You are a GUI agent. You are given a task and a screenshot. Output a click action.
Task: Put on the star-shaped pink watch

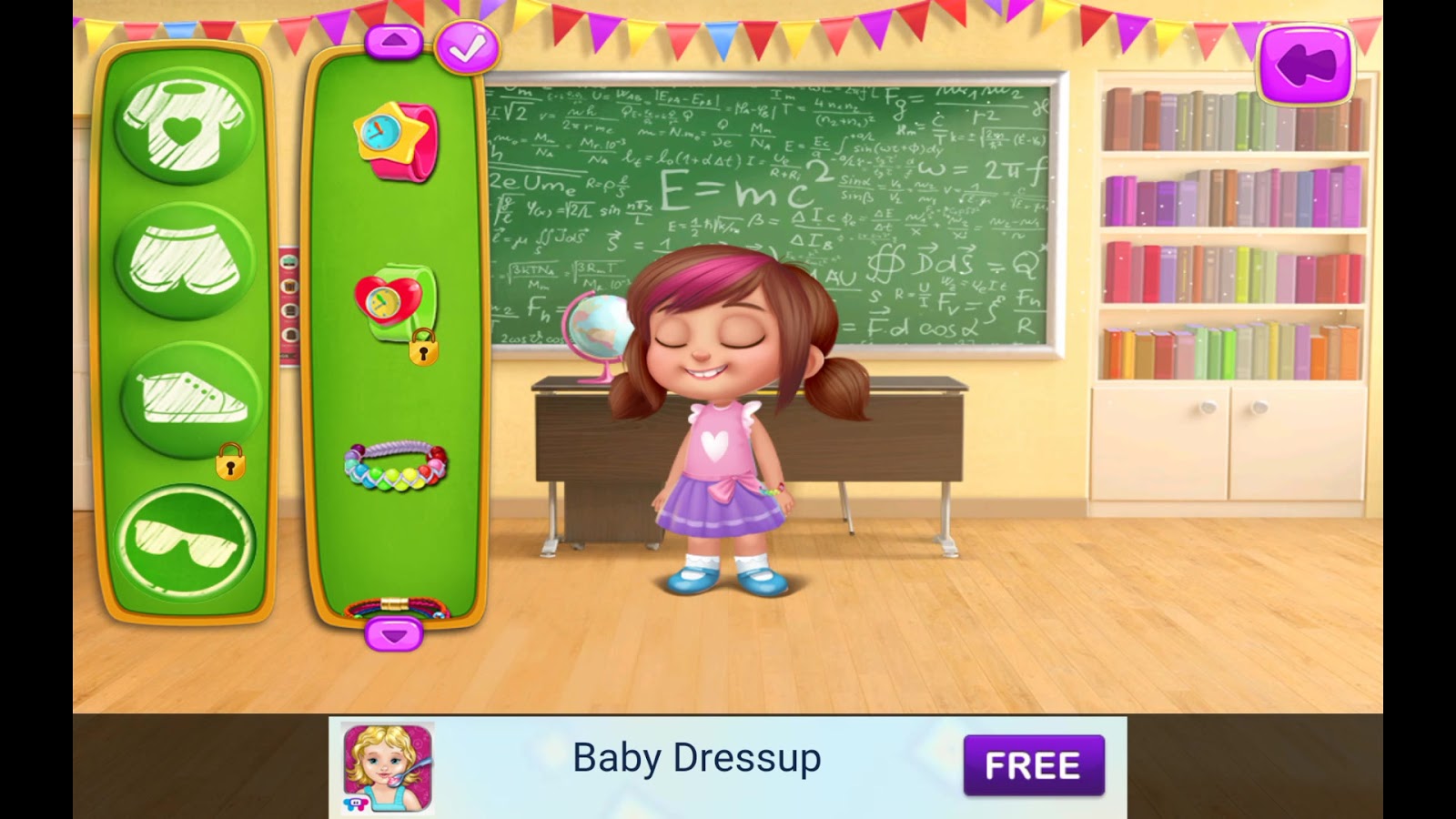point(396,143)
